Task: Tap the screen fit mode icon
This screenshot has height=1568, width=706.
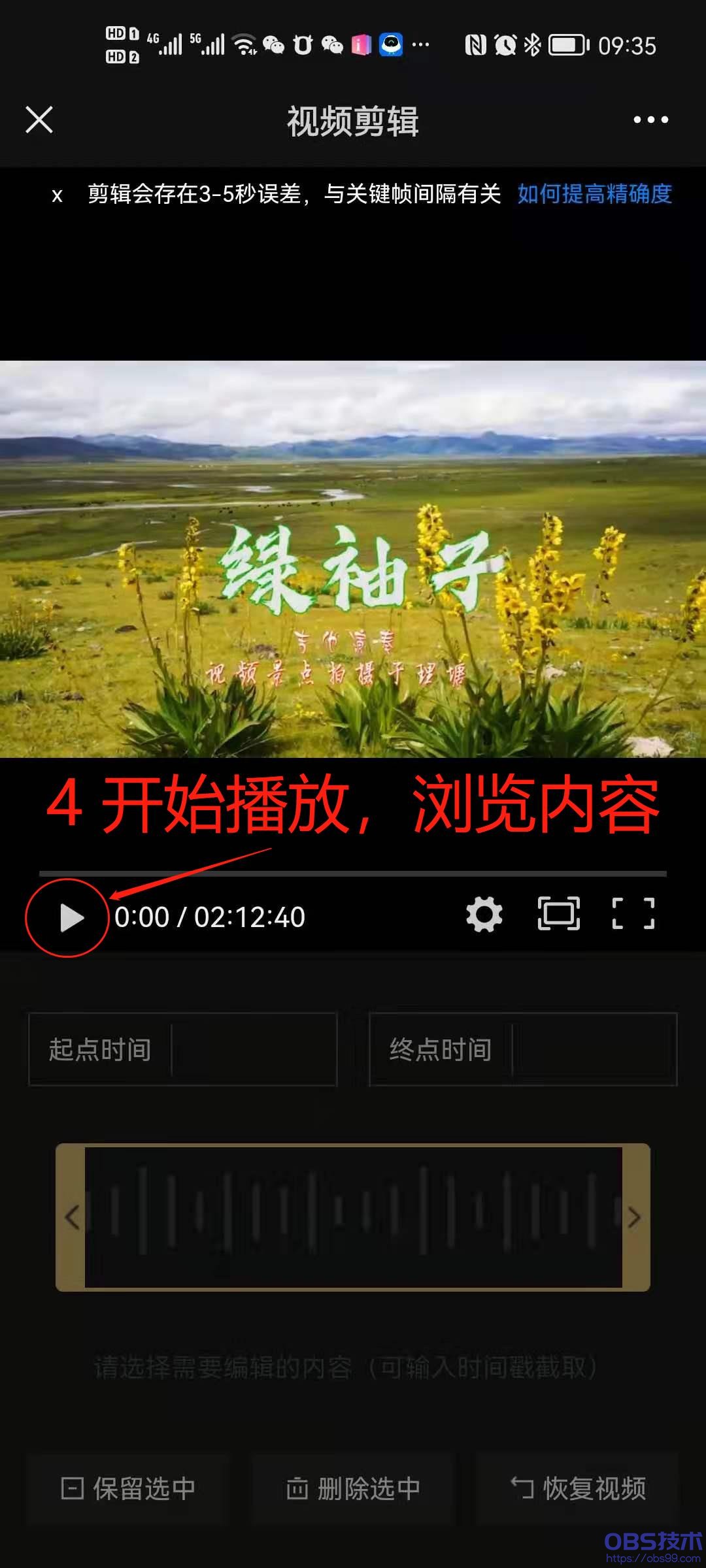Action: coord(558,913)
